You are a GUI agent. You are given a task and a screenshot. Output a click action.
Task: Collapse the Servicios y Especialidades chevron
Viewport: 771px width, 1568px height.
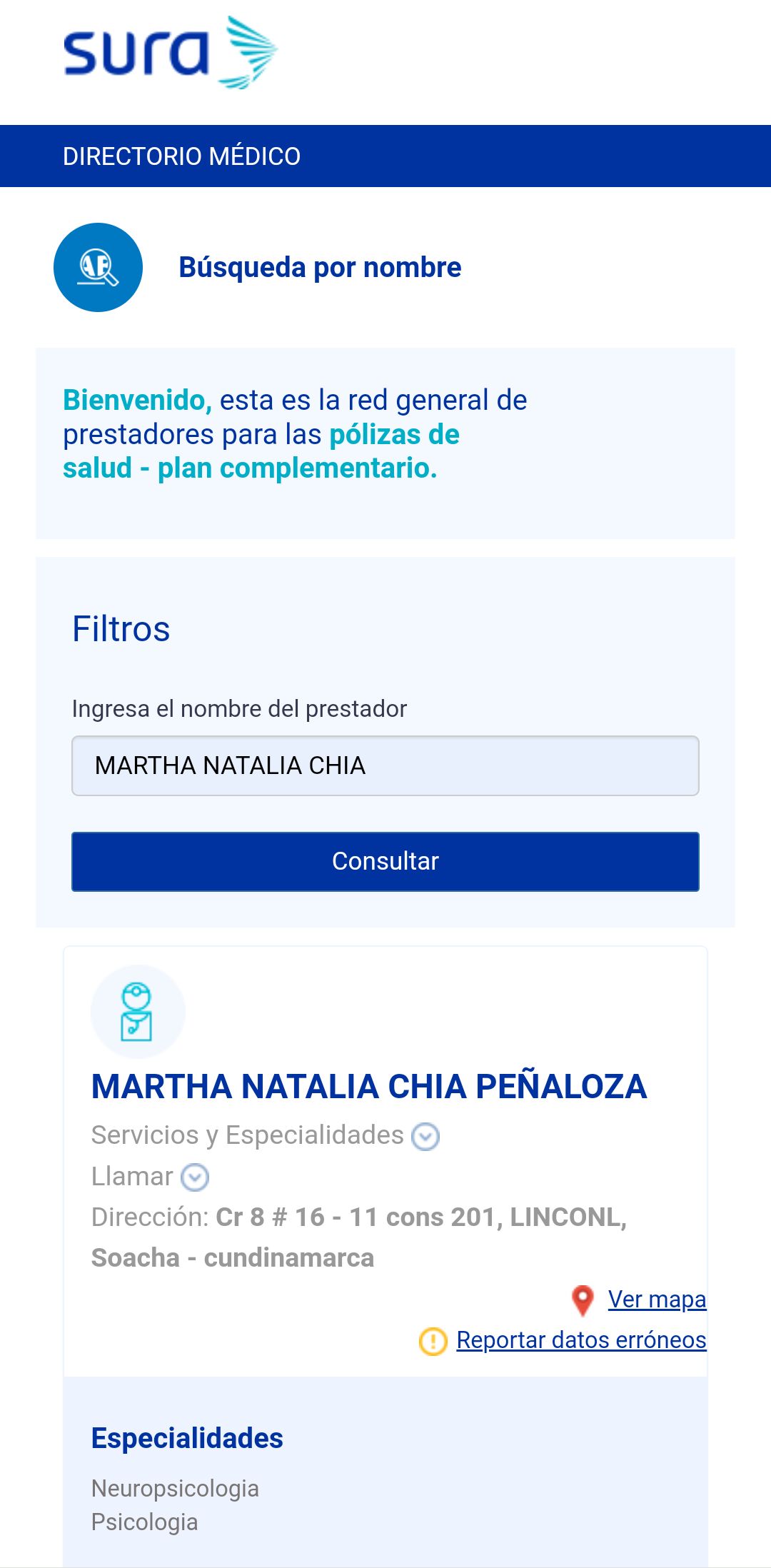coord(425,1135)
